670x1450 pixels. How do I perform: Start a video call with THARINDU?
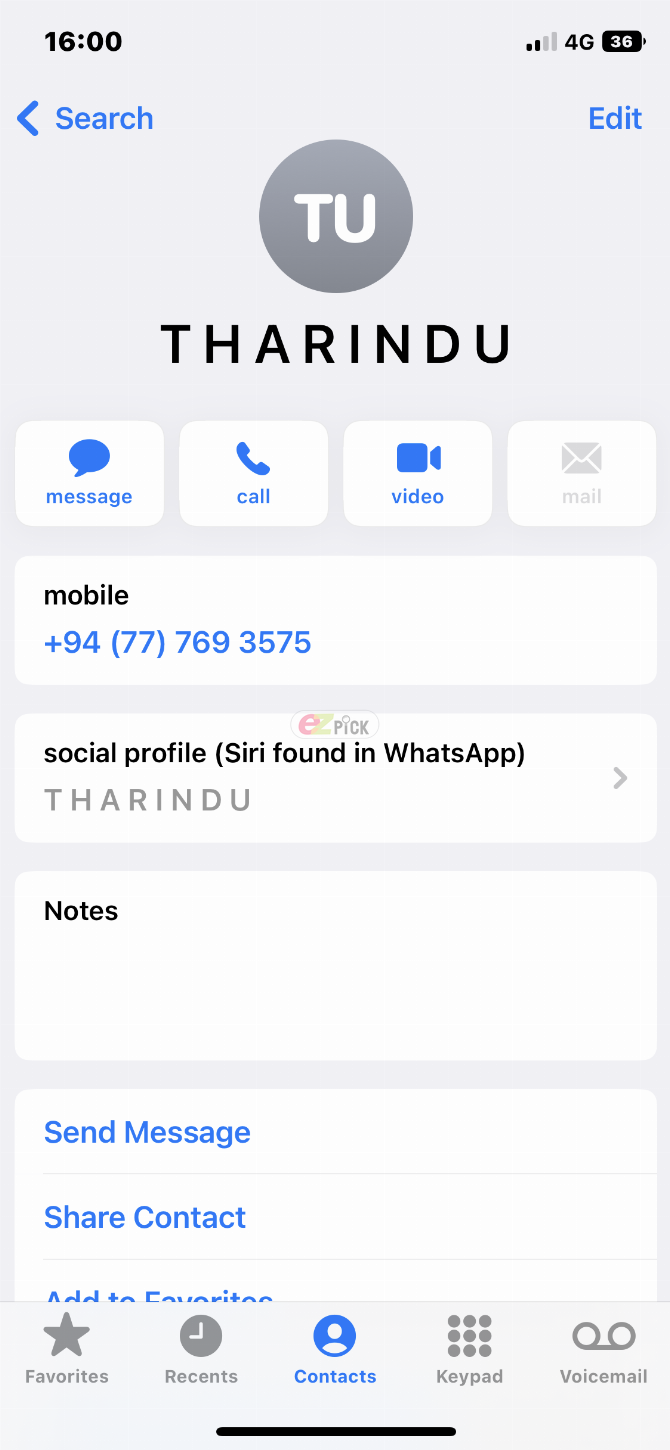(417, 473)
